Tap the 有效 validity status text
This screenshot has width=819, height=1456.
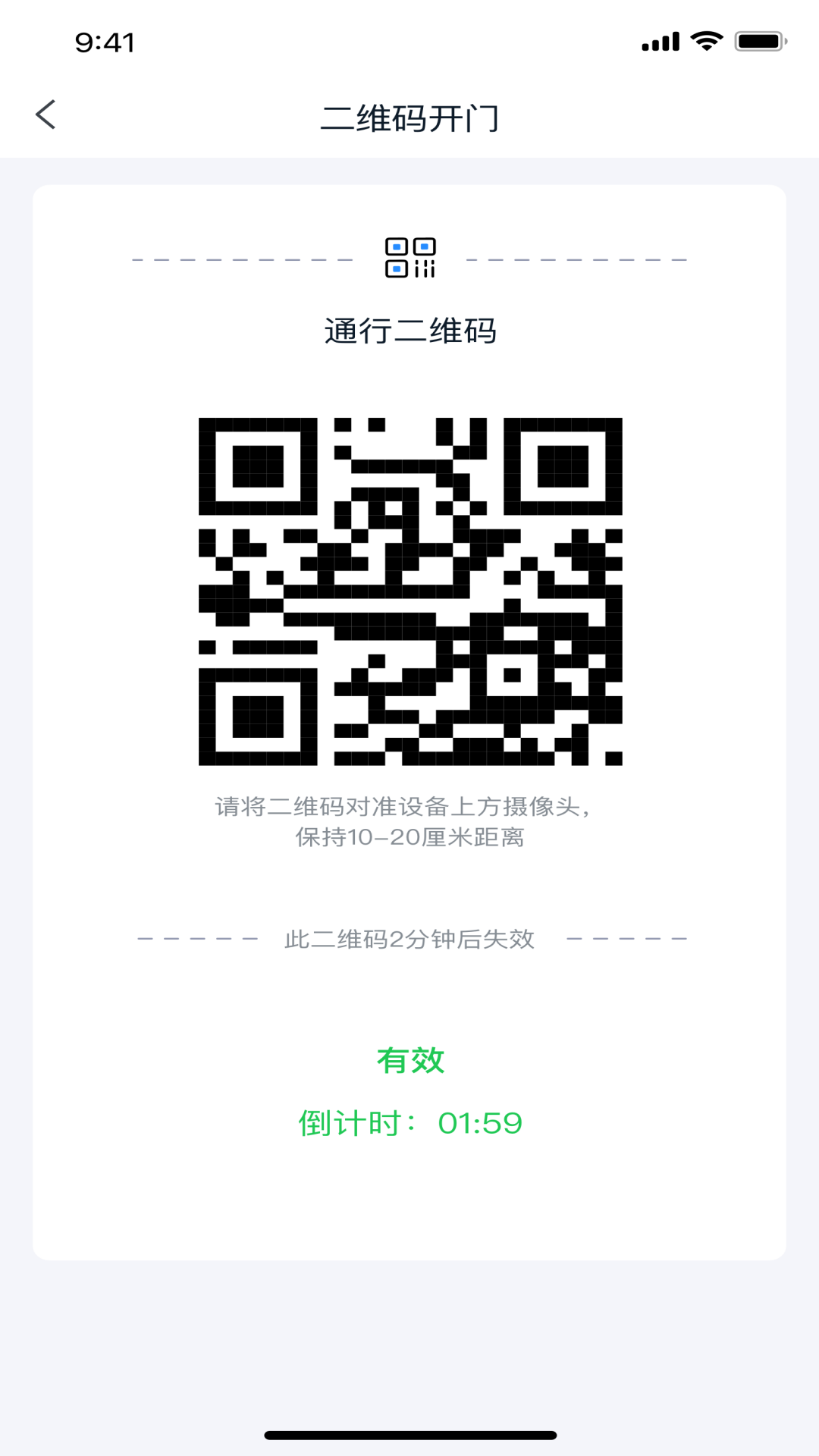pos(409,1059)
